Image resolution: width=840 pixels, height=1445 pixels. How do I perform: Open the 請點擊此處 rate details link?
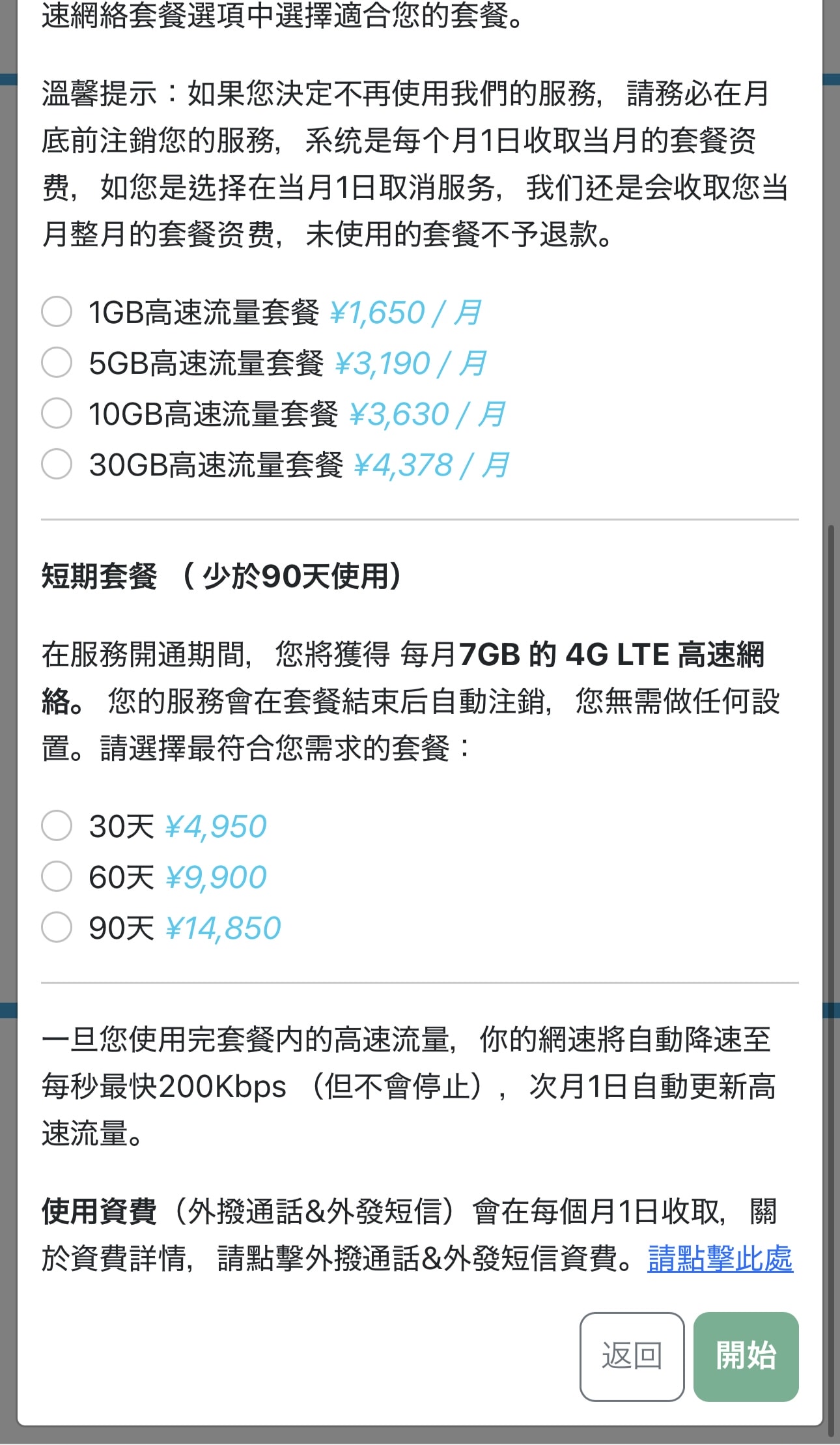point(720,1259)
